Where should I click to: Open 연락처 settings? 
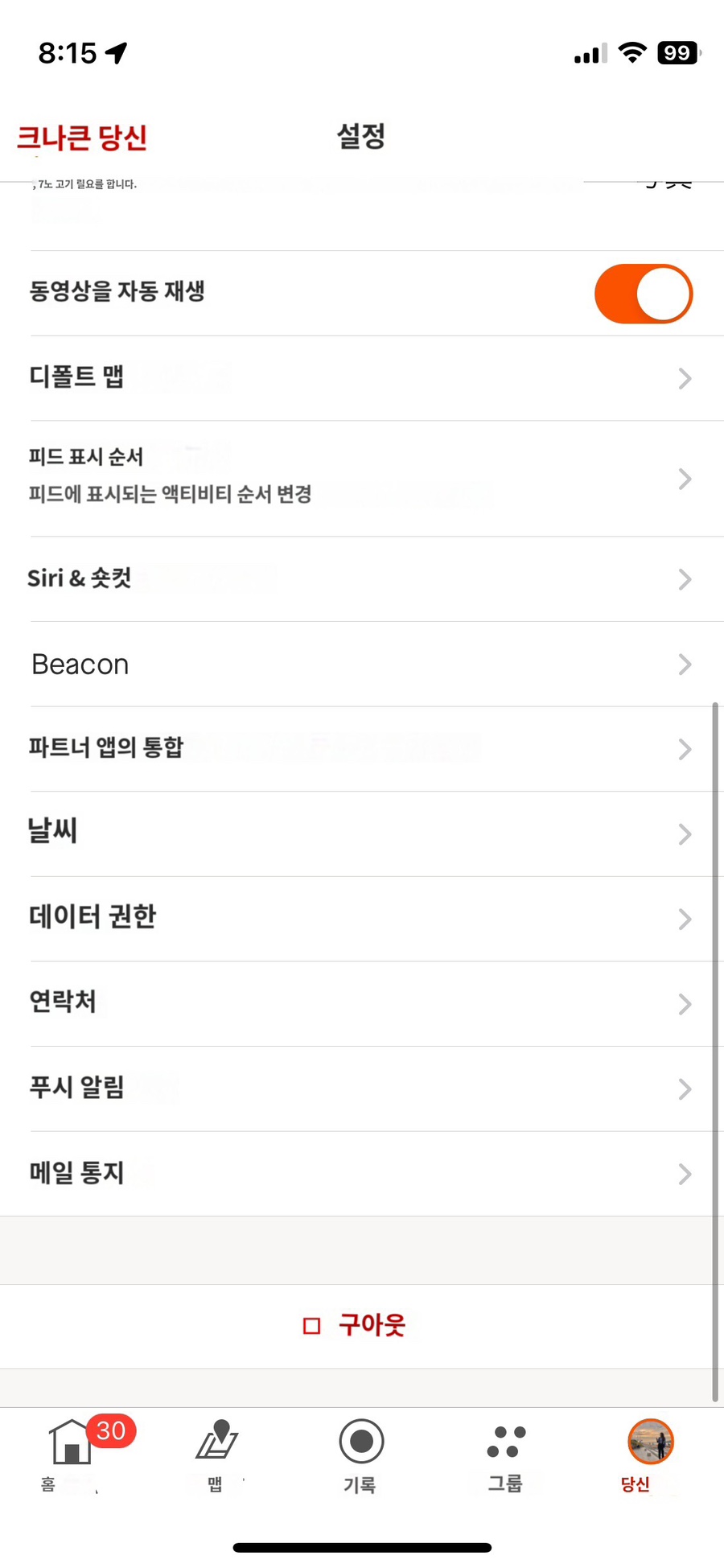(362, 1004)
